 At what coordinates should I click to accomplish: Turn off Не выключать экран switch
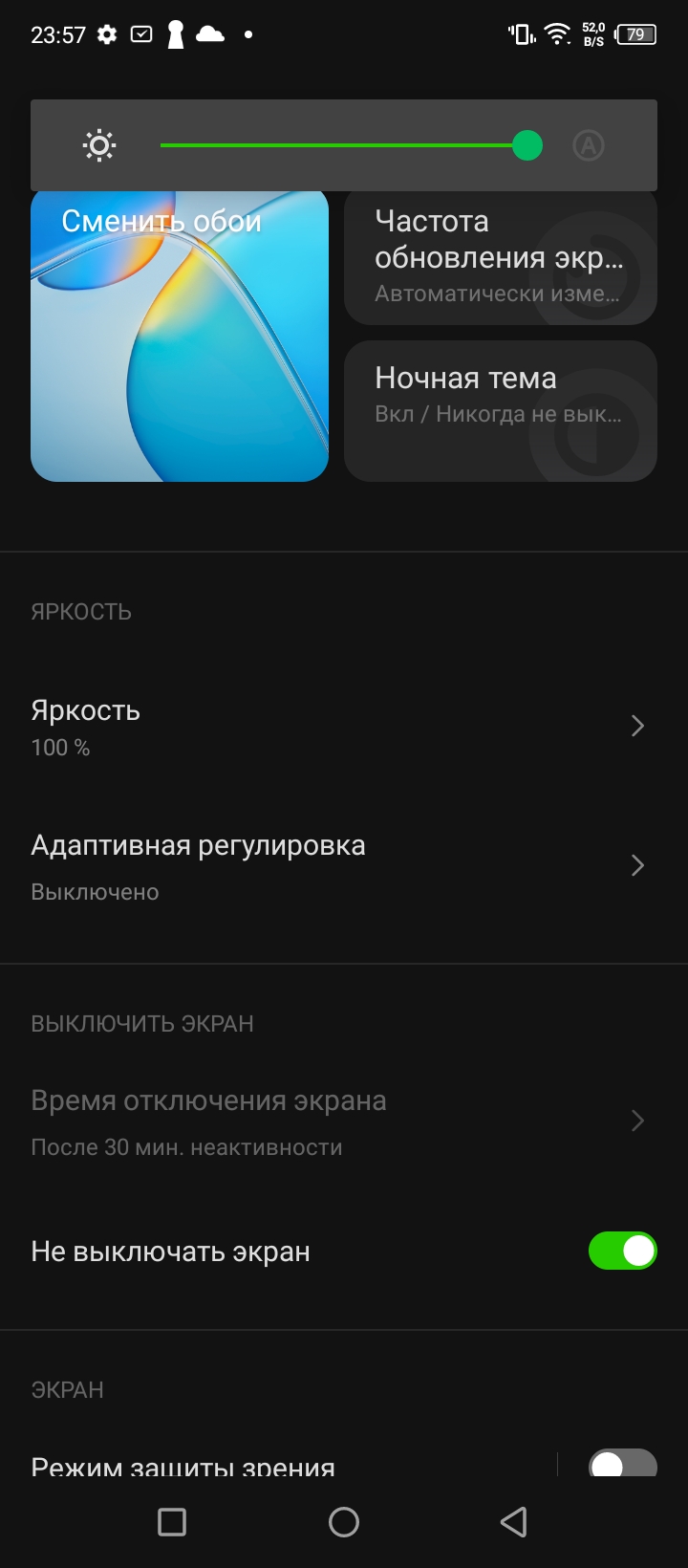pos(622,1251)
